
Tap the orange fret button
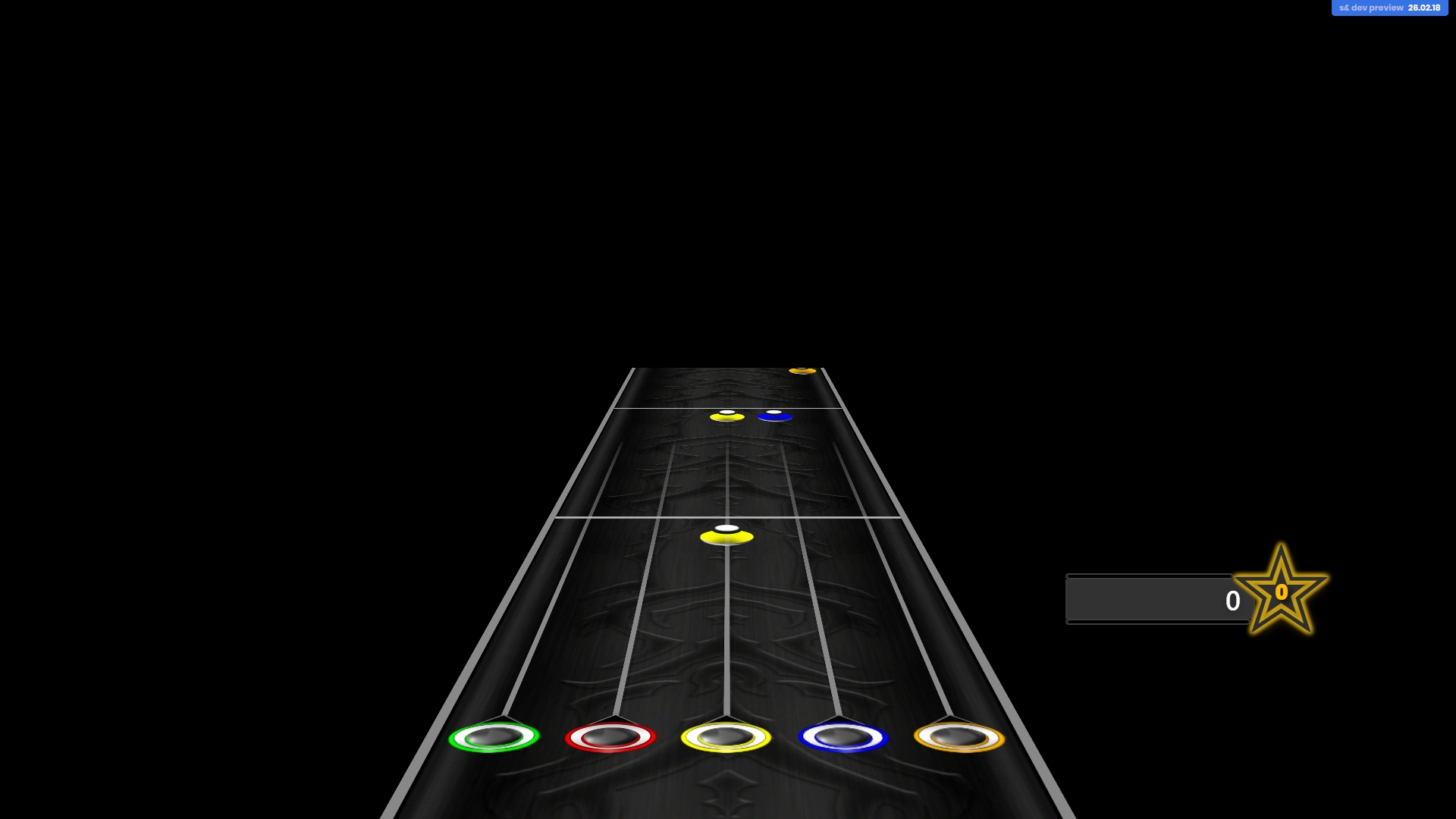click(959, 736)
